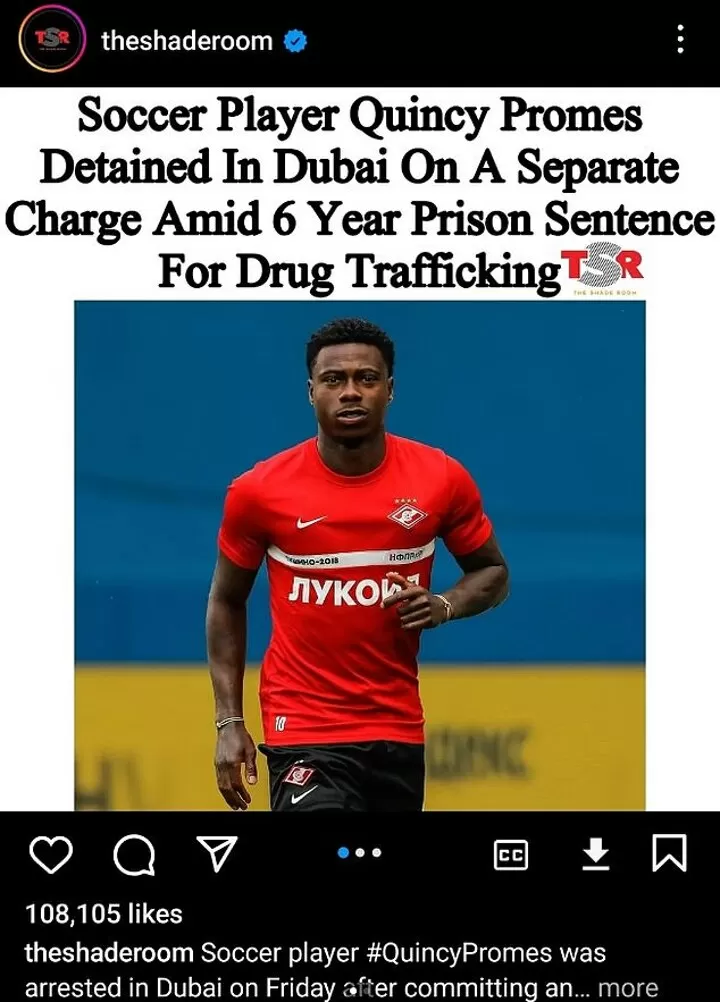This screenshot has width=720, height=1002.
Task: Share post via send icon
Action: pyautogui.click(x=214, y=854)
